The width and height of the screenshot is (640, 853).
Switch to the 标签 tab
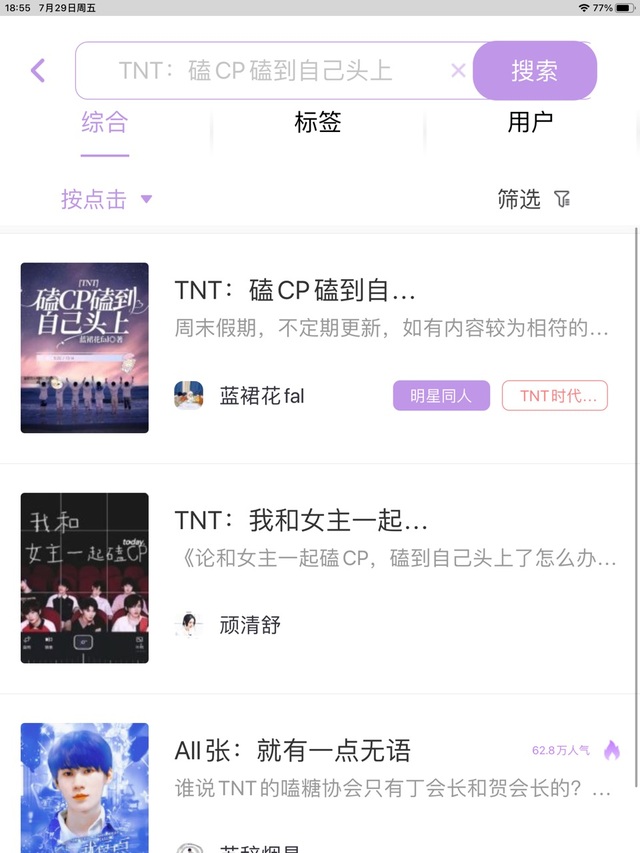coord(318,123)
